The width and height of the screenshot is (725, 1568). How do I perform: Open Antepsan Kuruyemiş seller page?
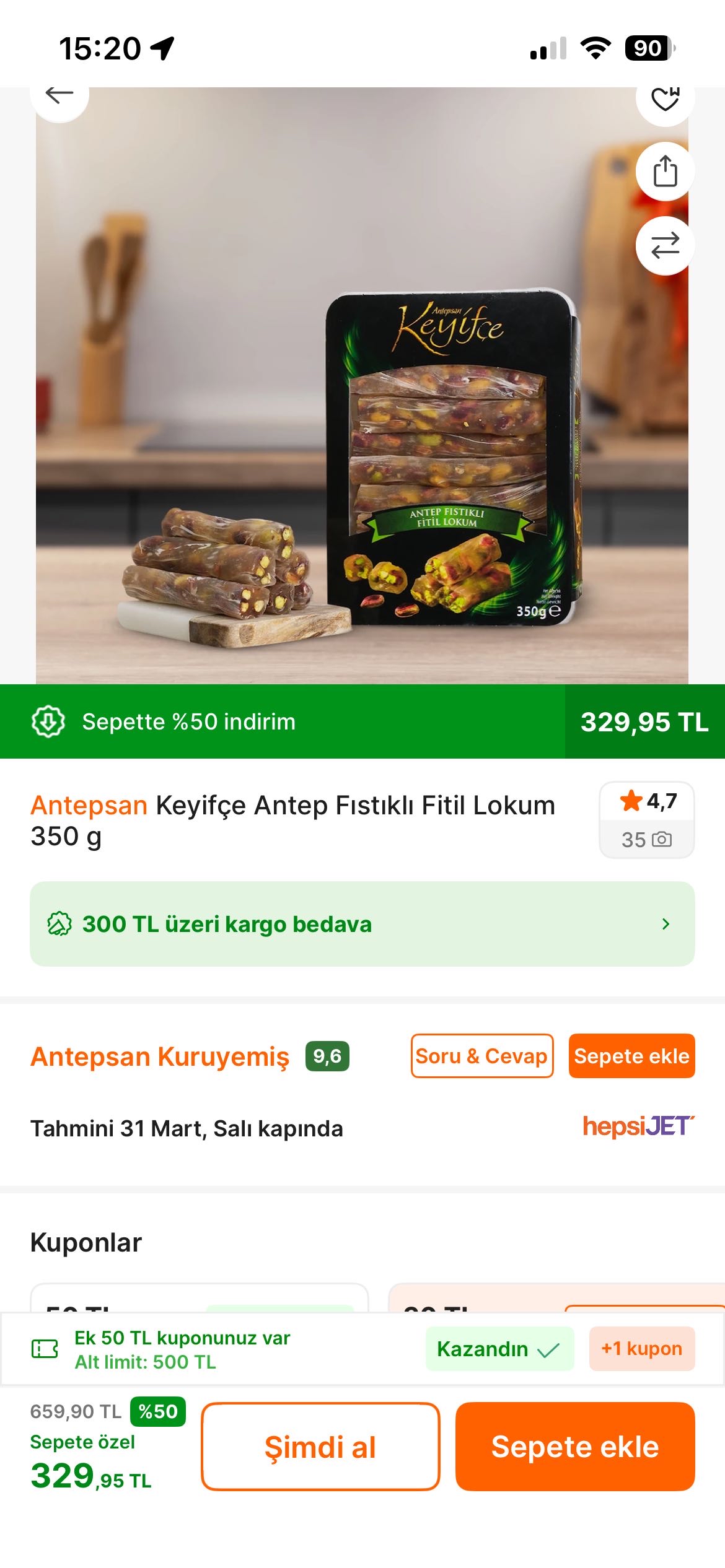tap(160, 1056)
